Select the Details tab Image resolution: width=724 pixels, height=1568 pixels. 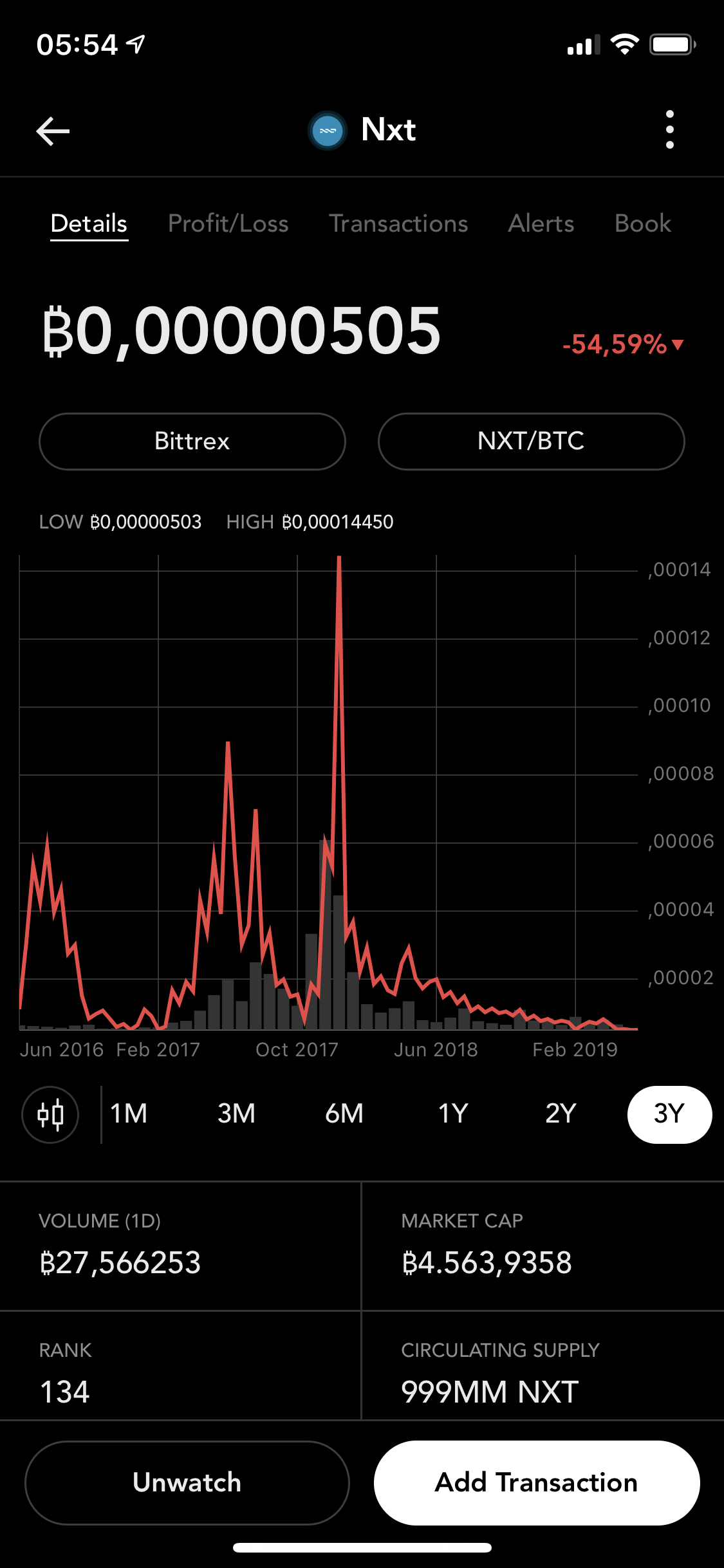(x=89, y=223)
